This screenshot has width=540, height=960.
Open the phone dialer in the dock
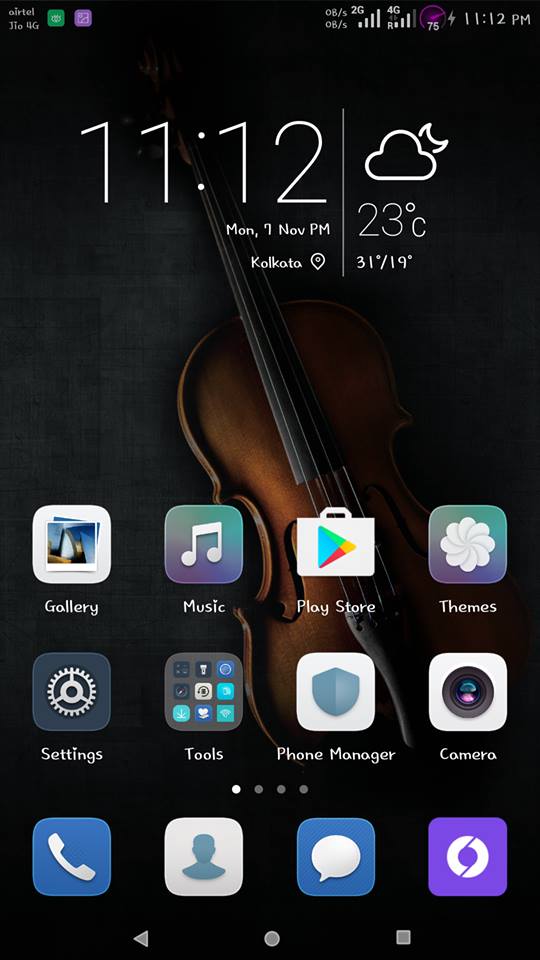point(72,856)
